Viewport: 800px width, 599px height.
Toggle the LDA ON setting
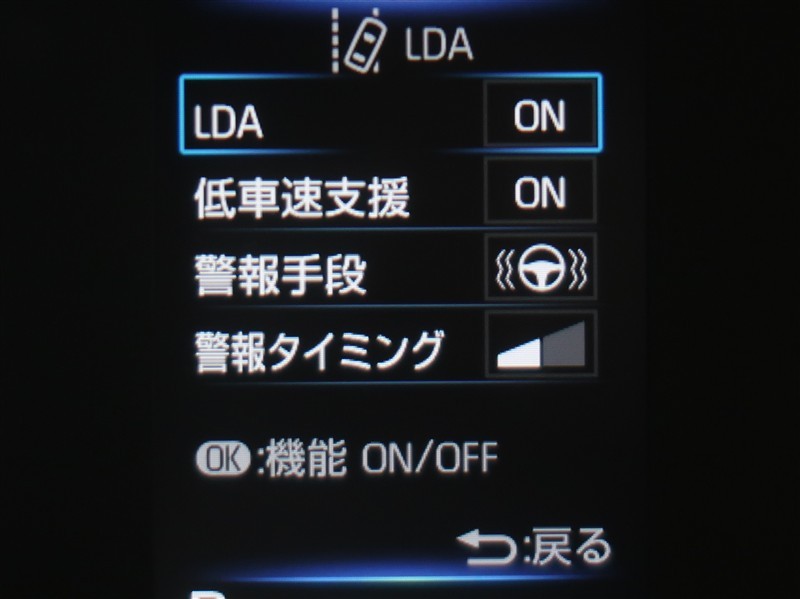click(540, 116)
